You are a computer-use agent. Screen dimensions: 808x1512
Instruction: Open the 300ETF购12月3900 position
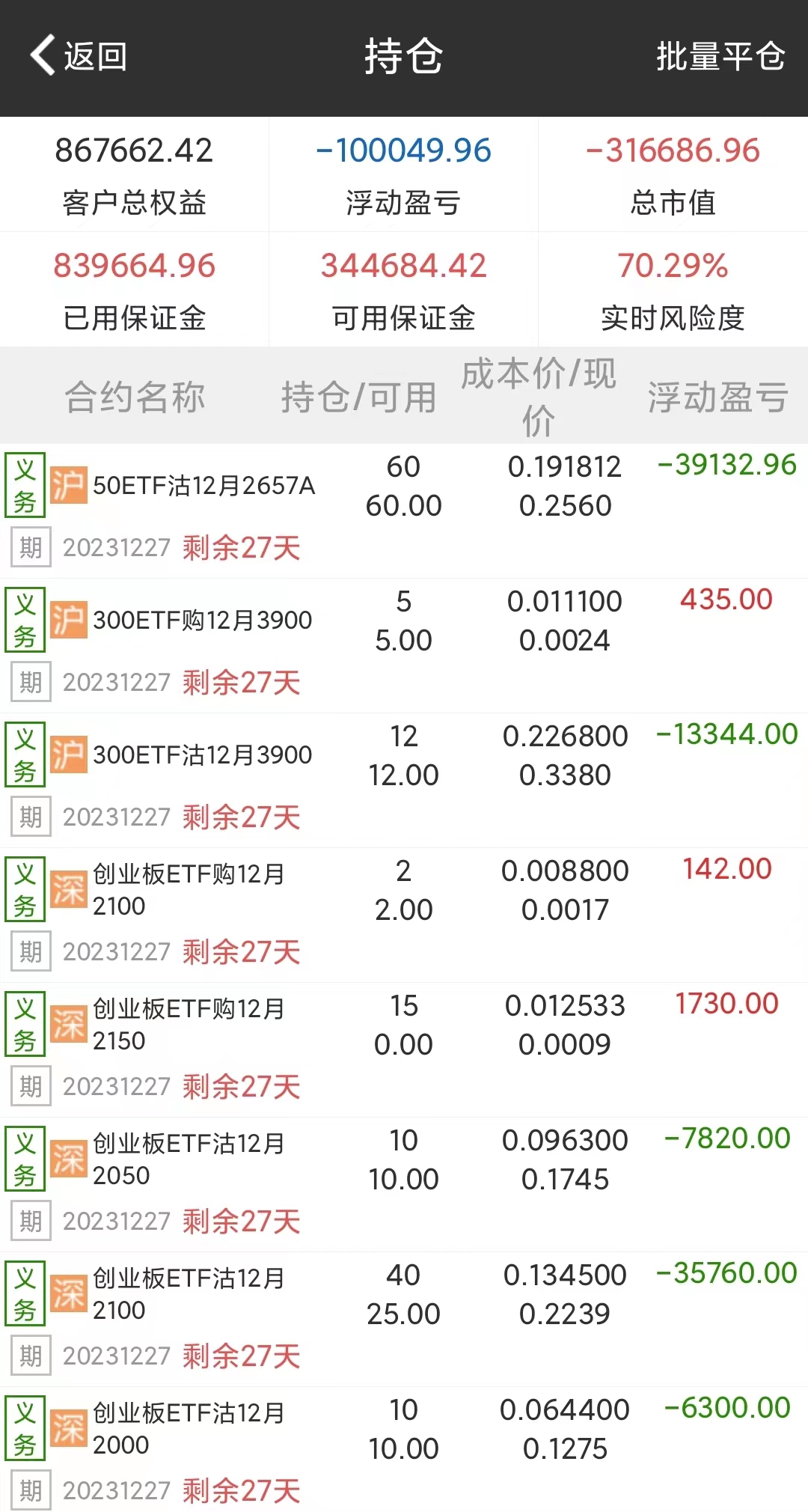[x=202, y=621]
